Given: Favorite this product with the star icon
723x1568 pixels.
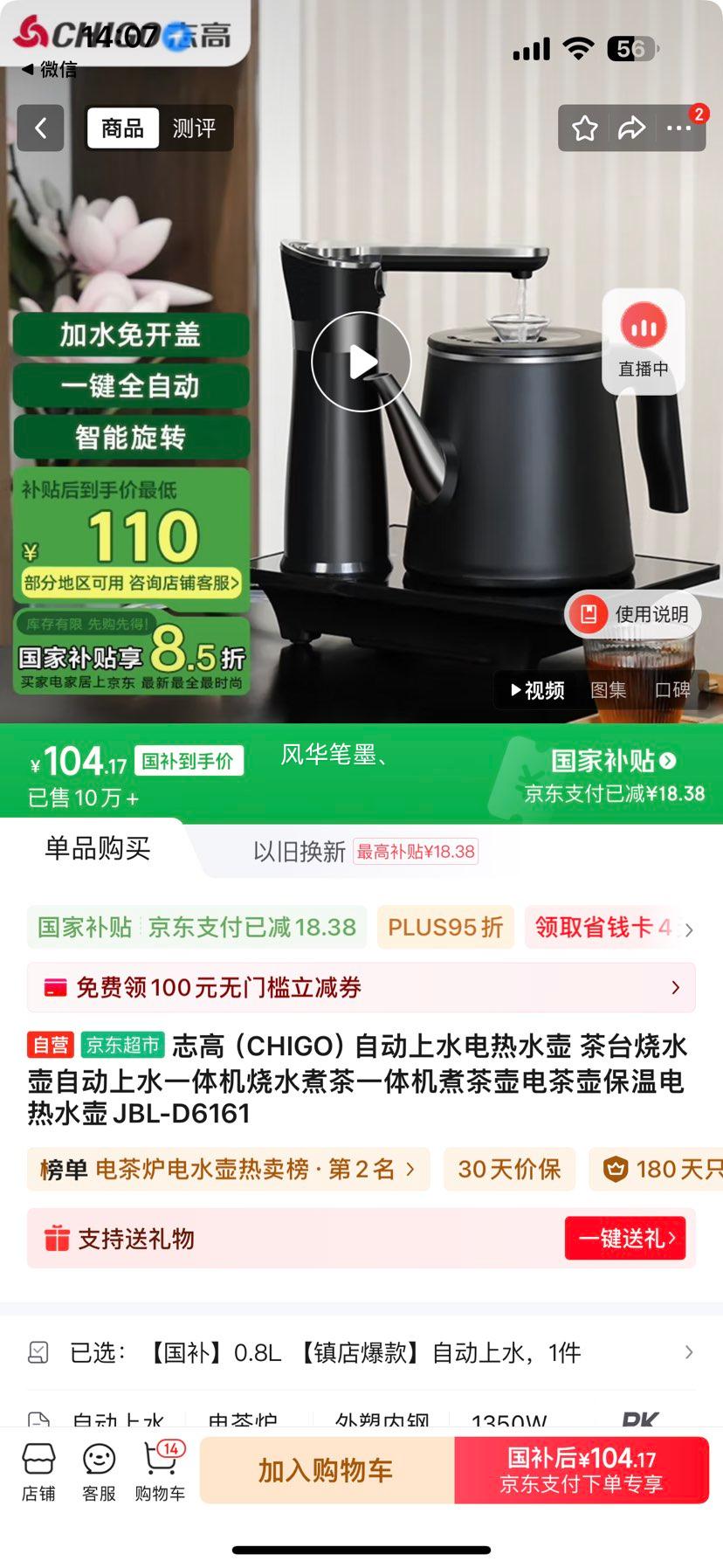Looking at the screenshot, I should [585, 128].
